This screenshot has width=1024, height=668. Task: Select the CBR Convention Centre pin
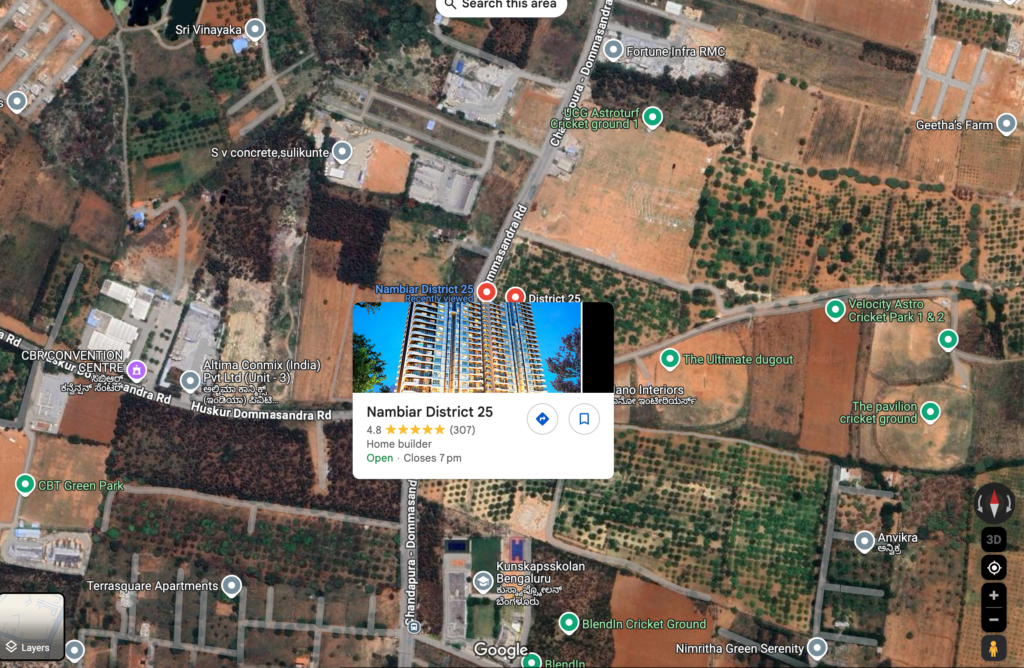[137, 370]
